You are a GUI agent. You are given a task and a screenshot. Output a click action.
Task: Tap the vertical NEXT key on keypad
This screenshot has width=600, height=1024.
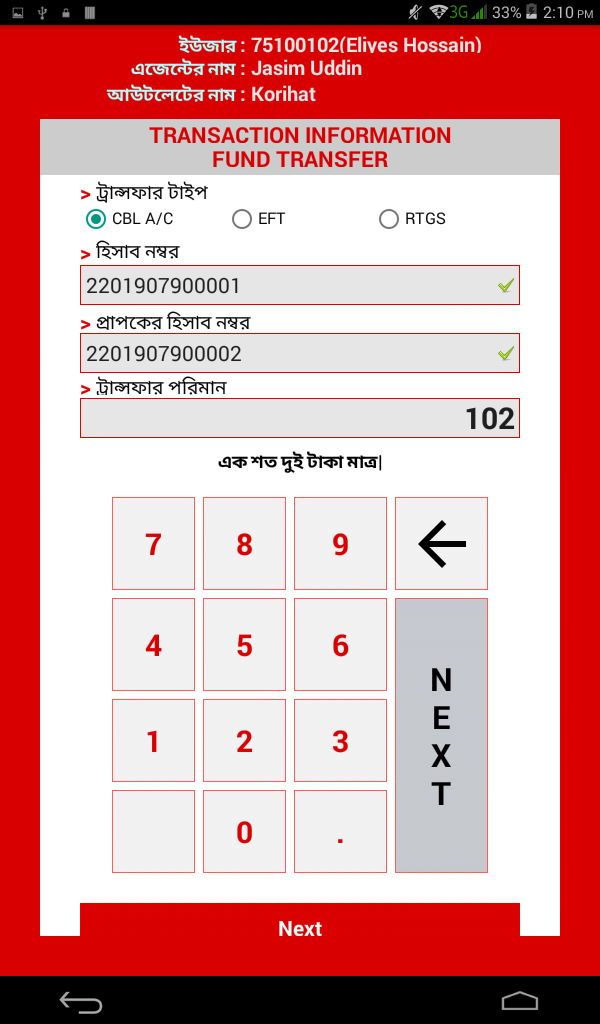(441, 735)
